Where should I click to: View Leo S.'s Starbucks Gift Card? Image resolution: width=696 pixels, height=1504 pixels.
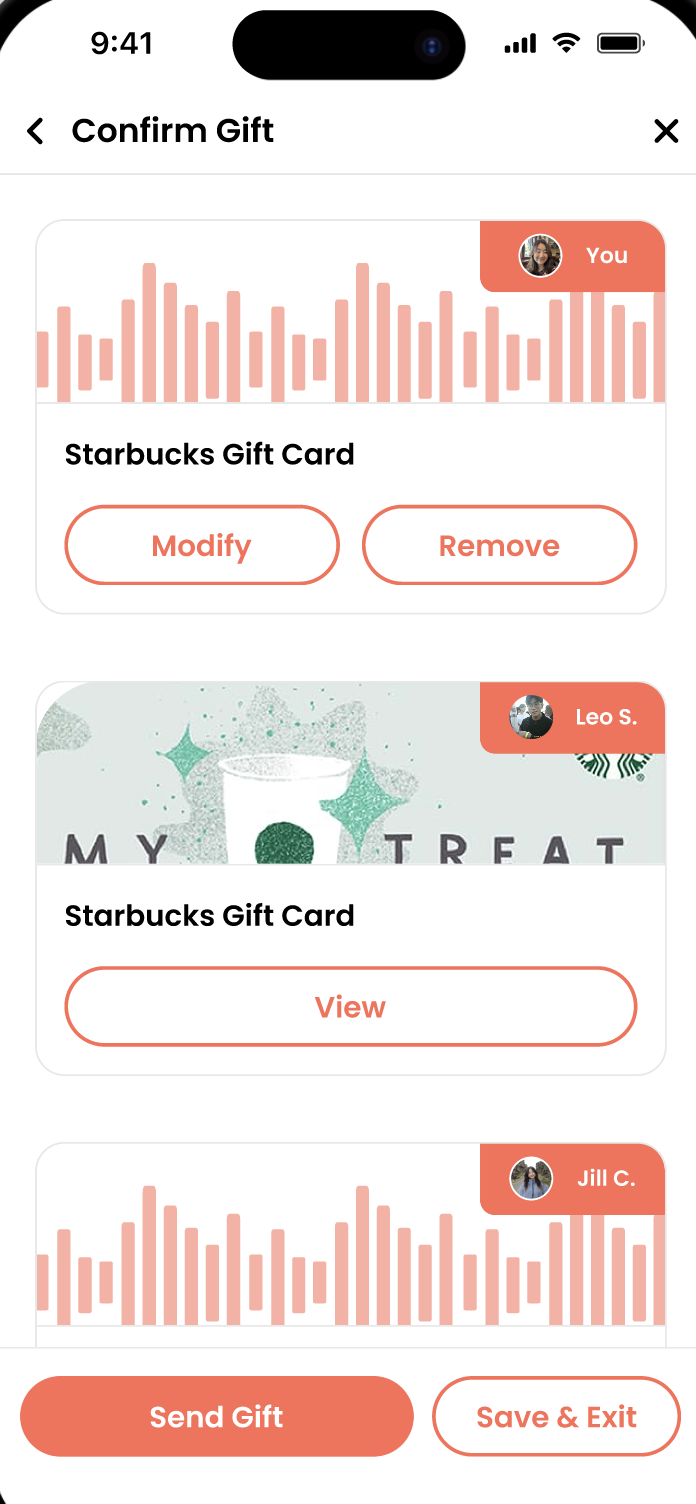(350, 1006)
